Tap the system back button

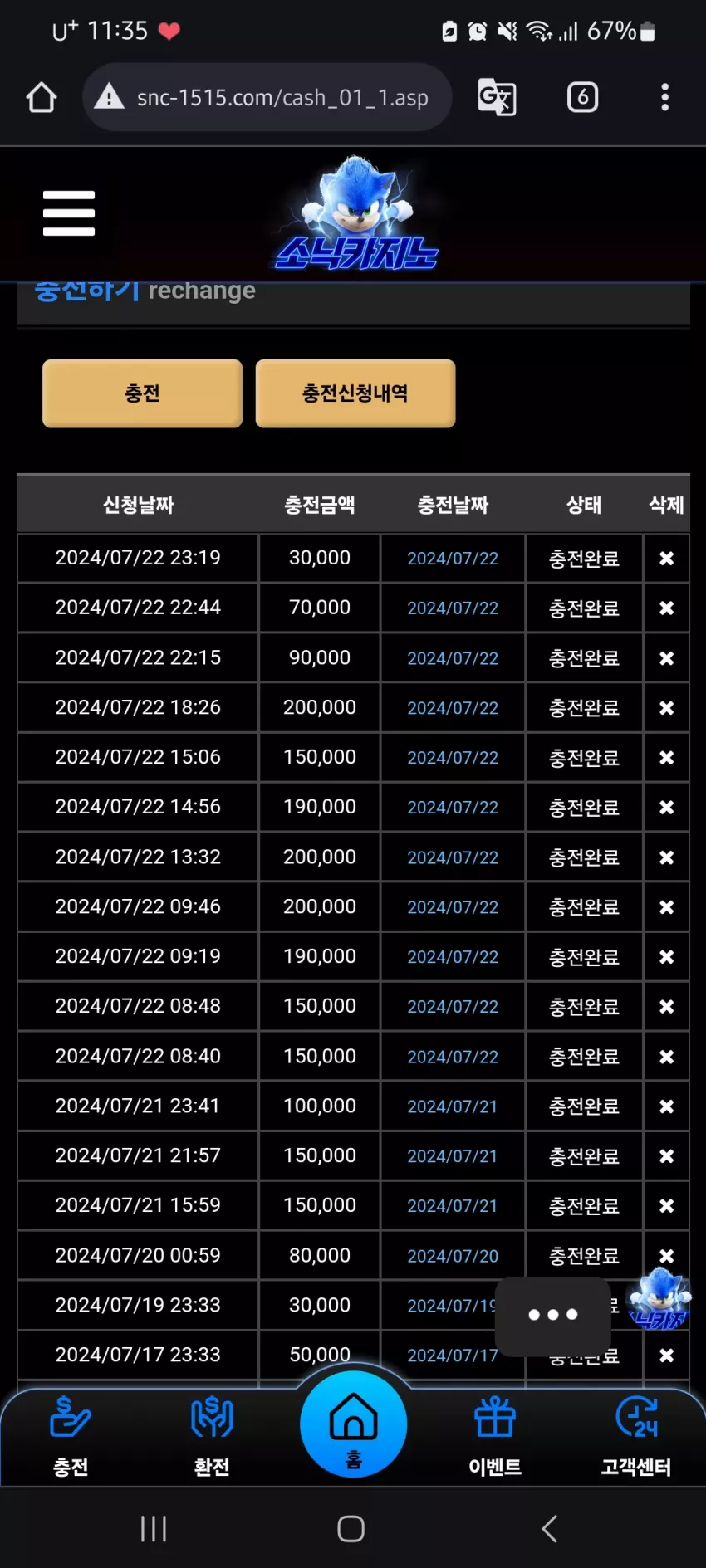549,1528
